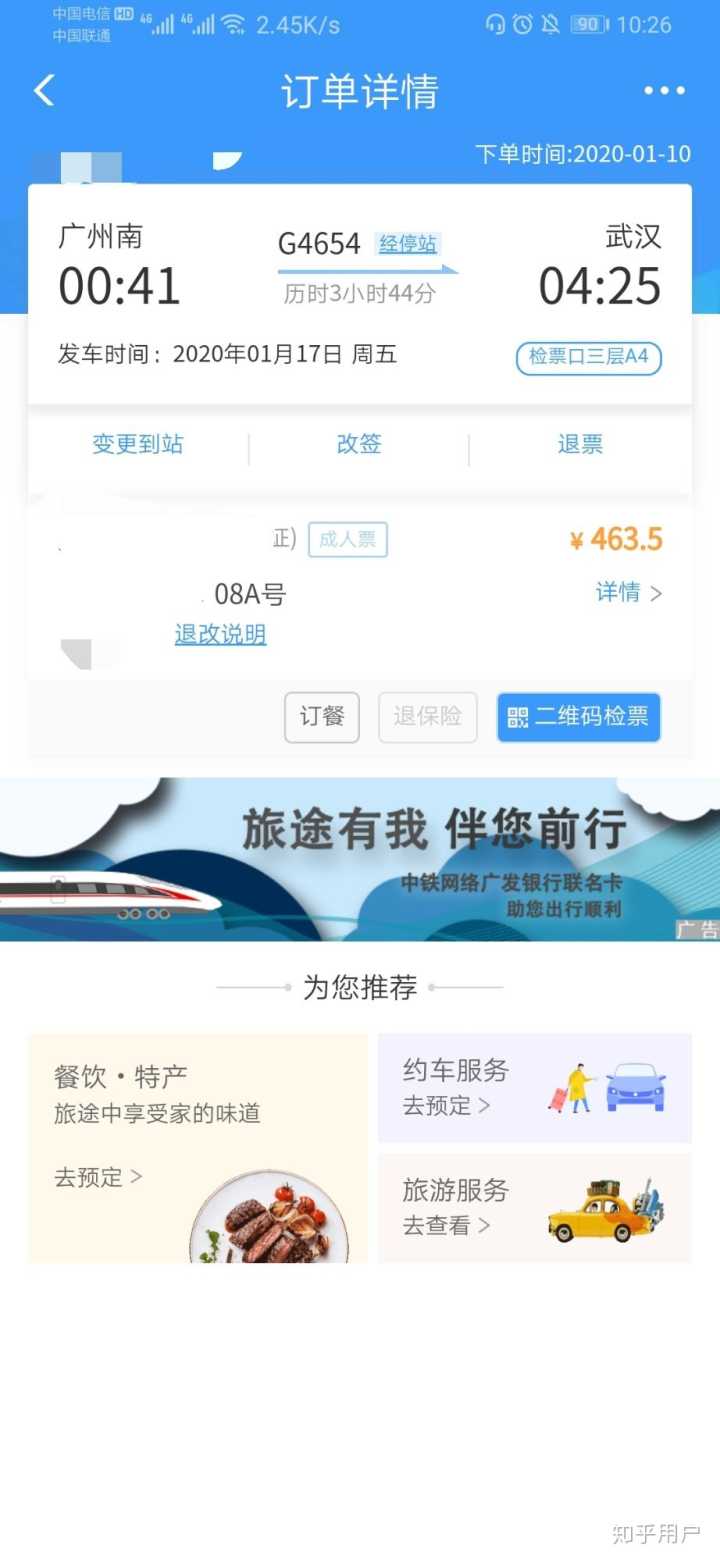Image resolution: width=720 pixels, height=1559 pixels.
Task: Open 二维码检票 QR code check-in
Action: [x=578, y=716]
